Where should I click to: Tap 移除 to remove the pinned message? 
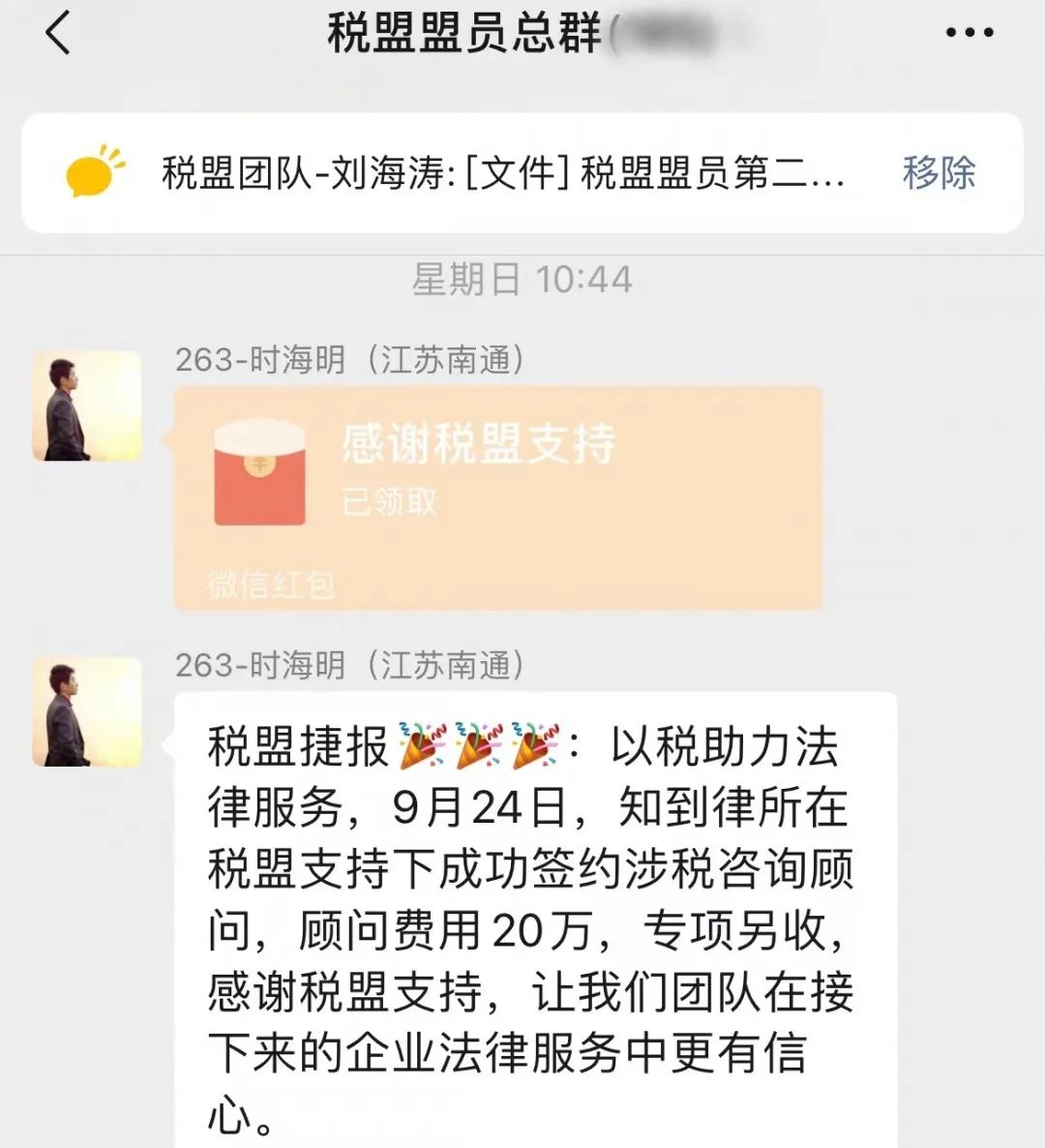(938, 173)
